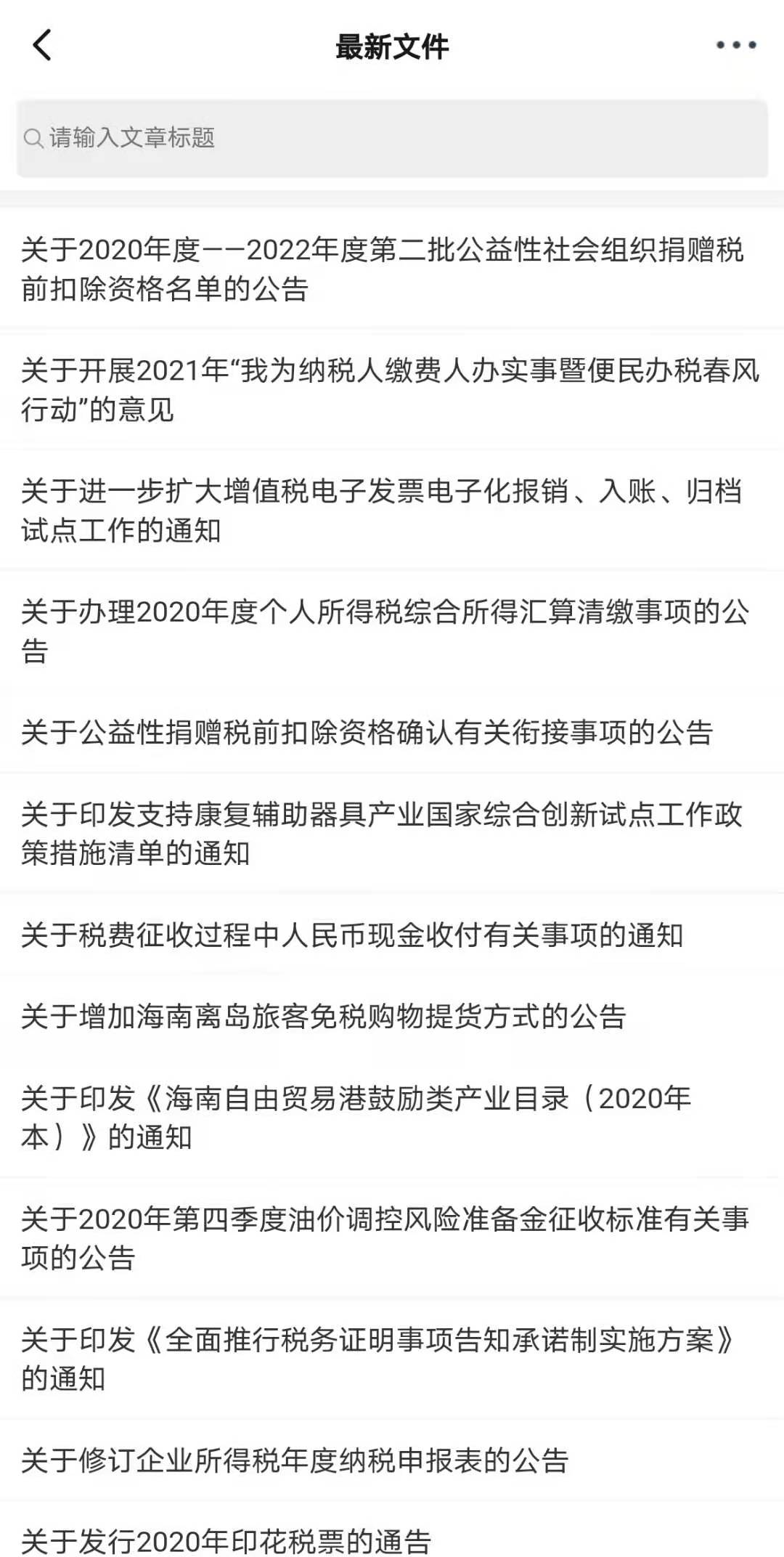
Task: Open the 第四季度油价调控风险准备金 announcement
Action: point(392,1237)
